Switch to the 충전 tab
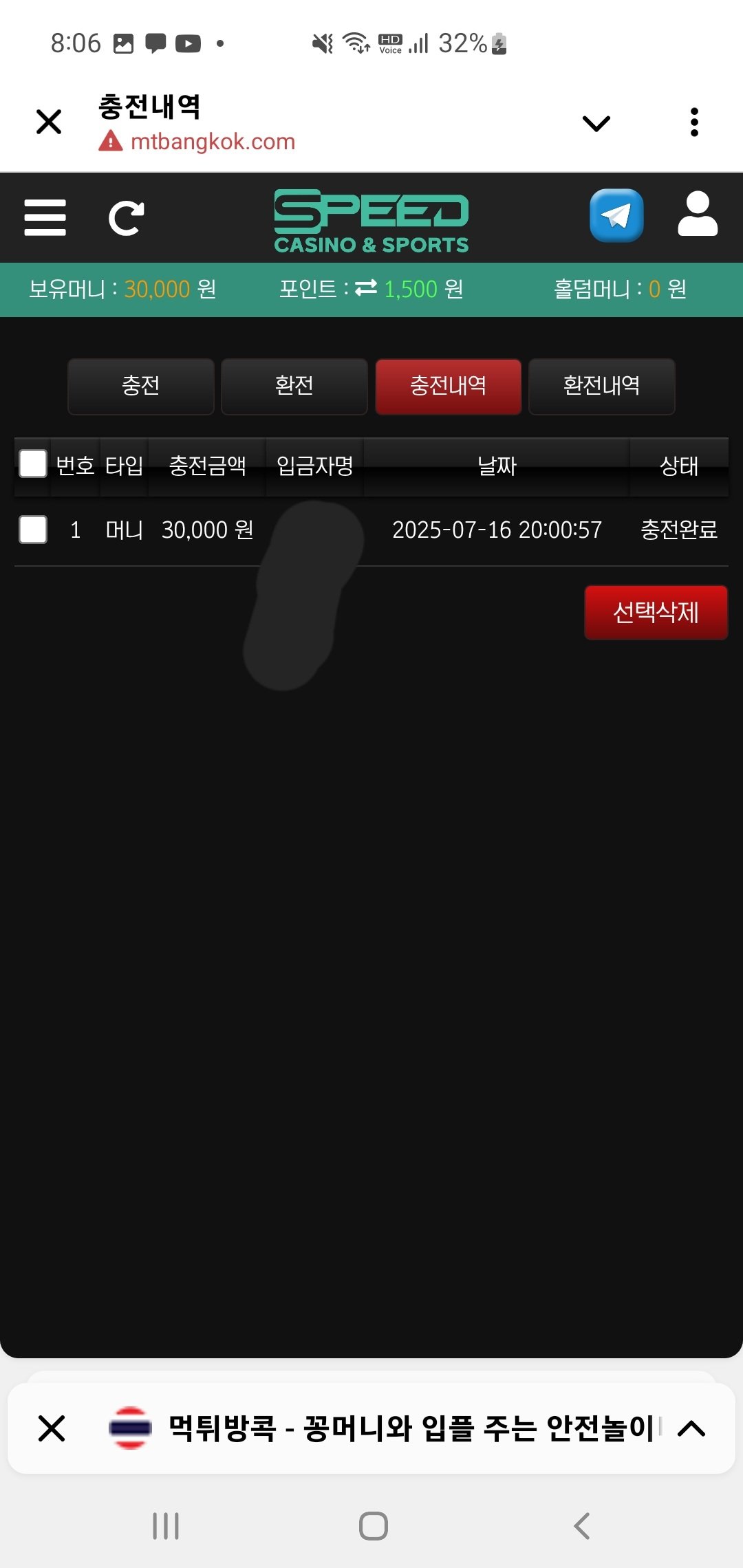Image resolution: width=743 pixels, height=1568 pixels. (140, 386)
